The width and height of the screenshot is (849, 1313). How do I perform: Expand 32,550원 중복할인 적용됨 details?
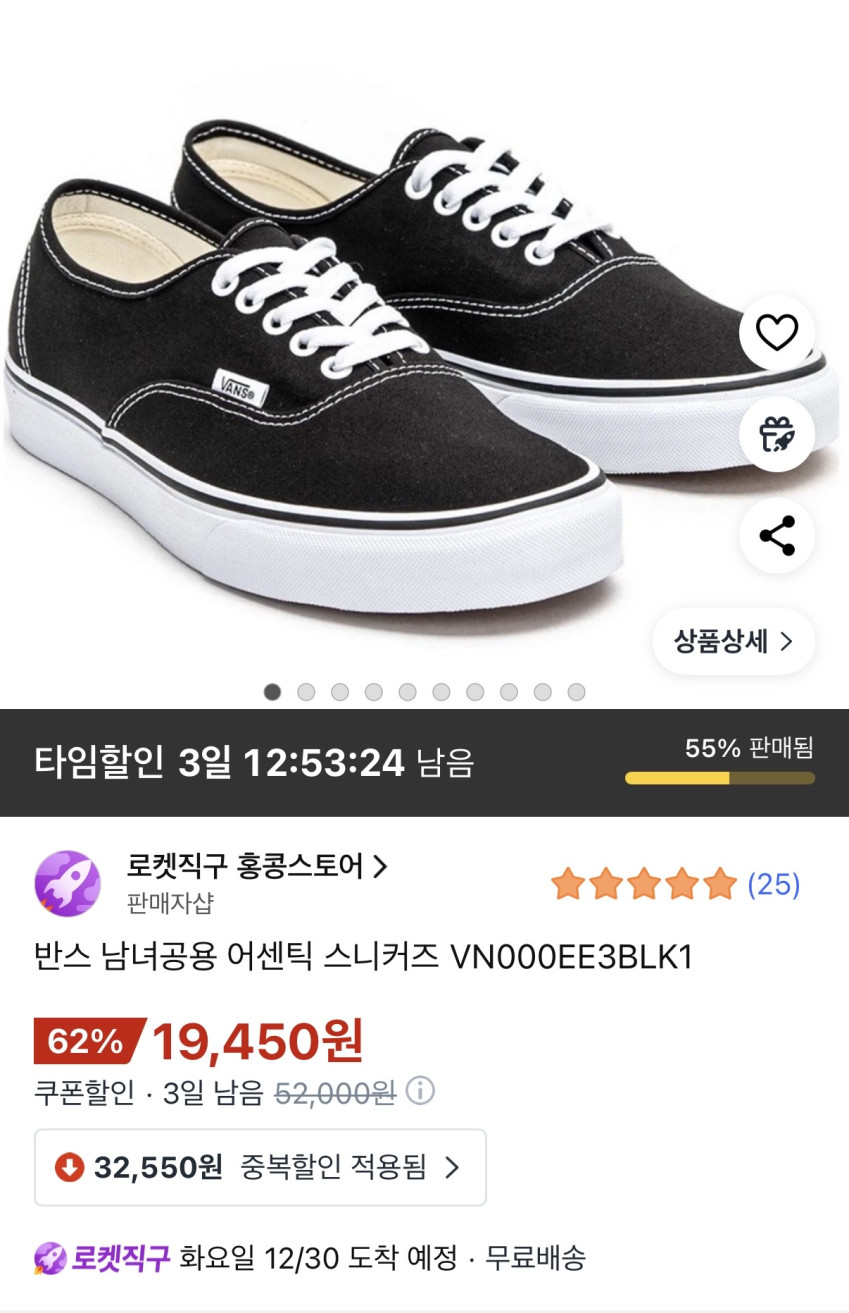click(260, 1167)
